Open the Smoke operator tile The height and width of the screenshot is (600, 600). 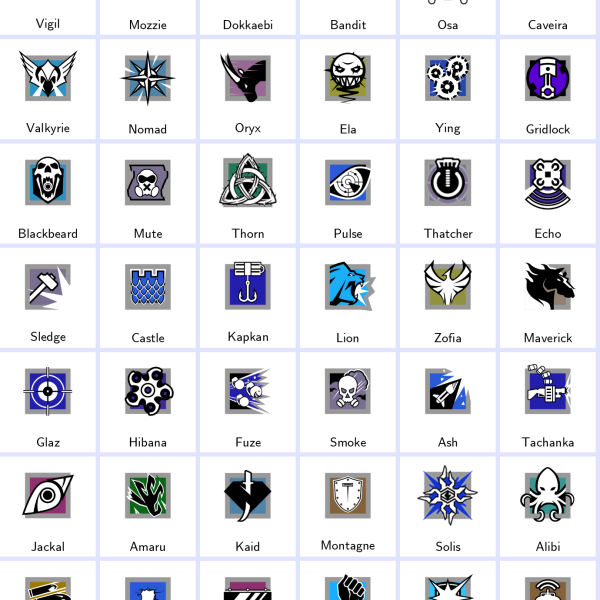coord(348,391)
